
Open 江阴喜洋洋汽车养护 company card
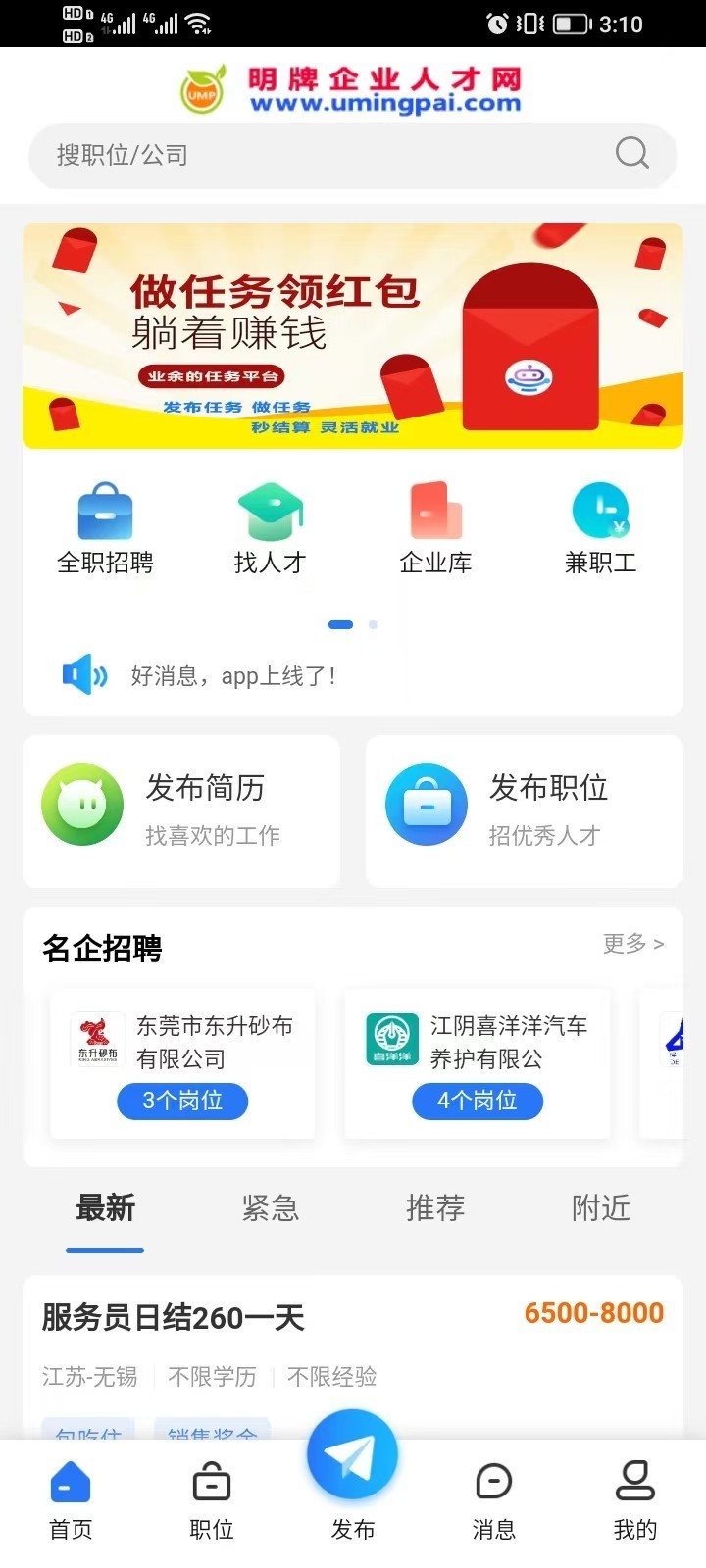click(x=478, y=1063)
